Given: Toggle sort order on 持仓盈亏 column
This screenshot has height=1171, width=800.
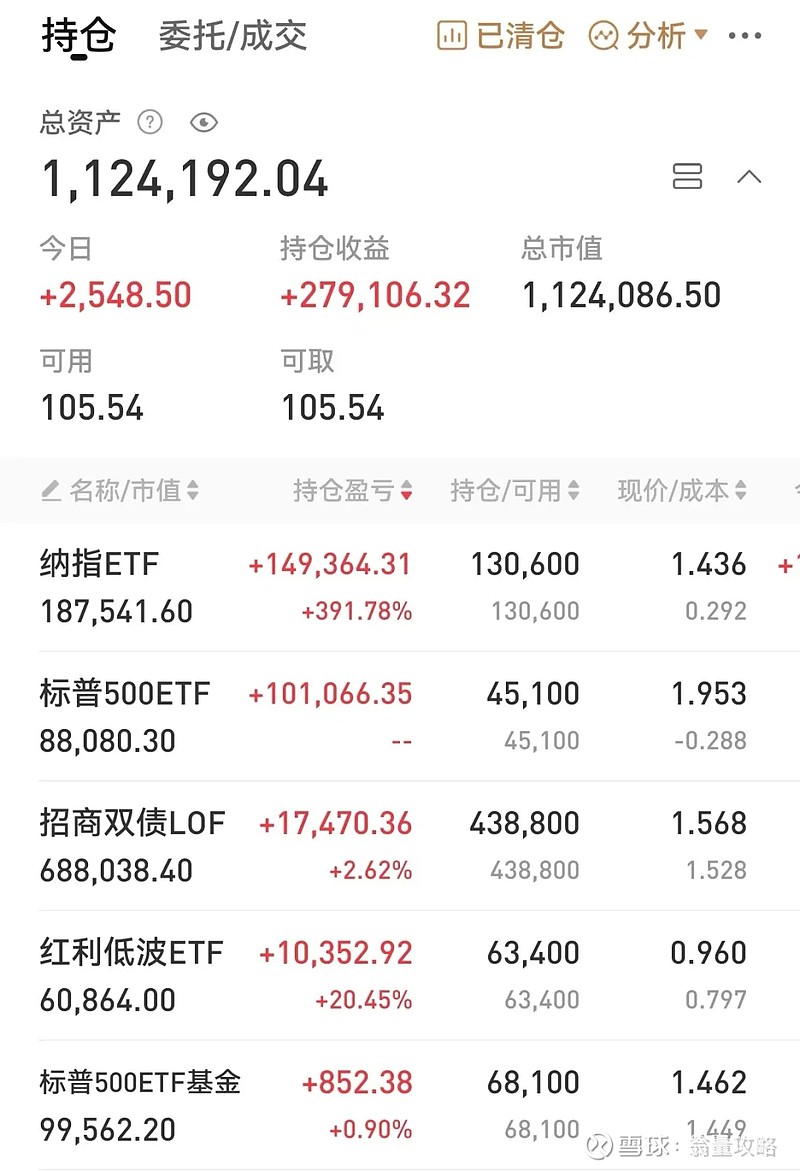Looking at the screenshot, I should (404, 491).
